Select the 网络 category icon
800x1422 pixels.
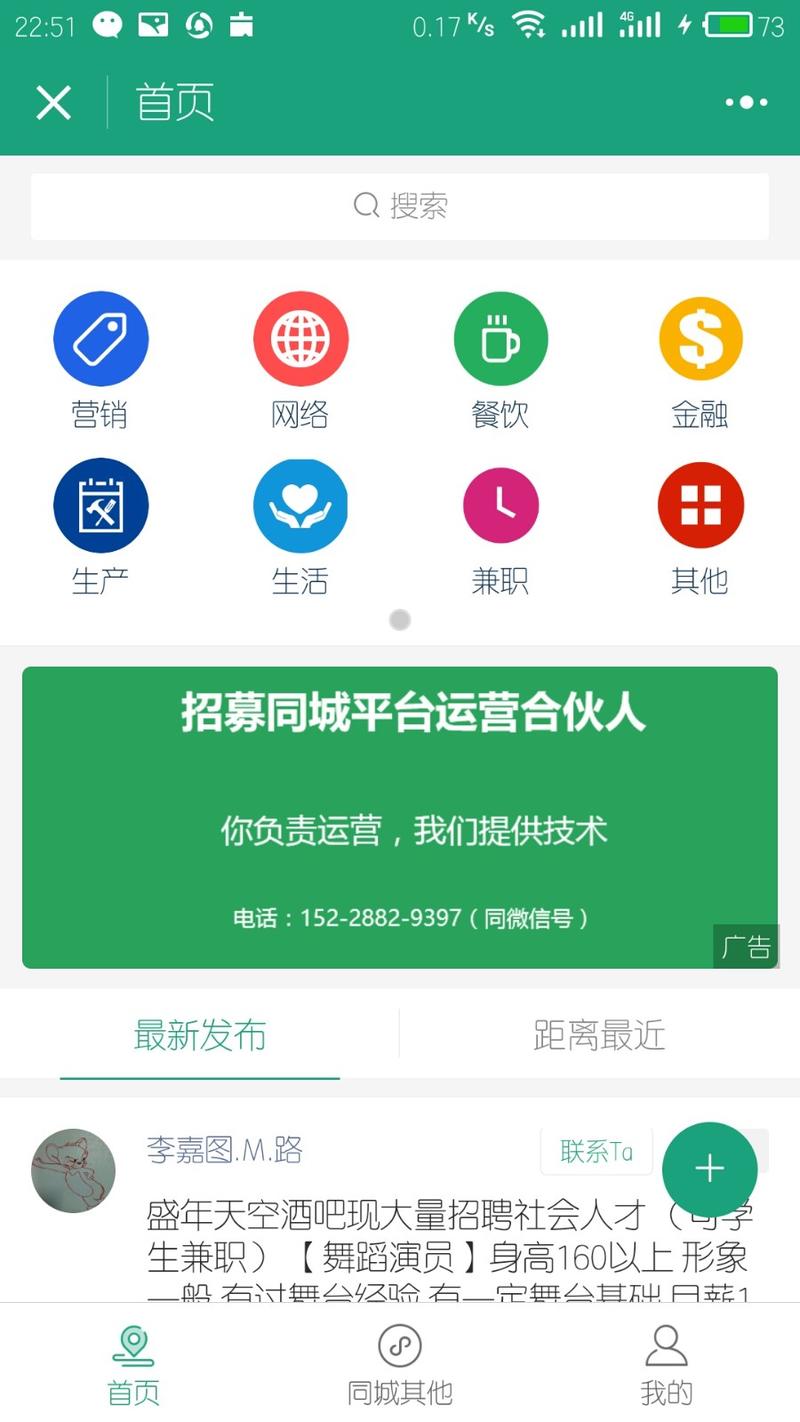point(301,338)
